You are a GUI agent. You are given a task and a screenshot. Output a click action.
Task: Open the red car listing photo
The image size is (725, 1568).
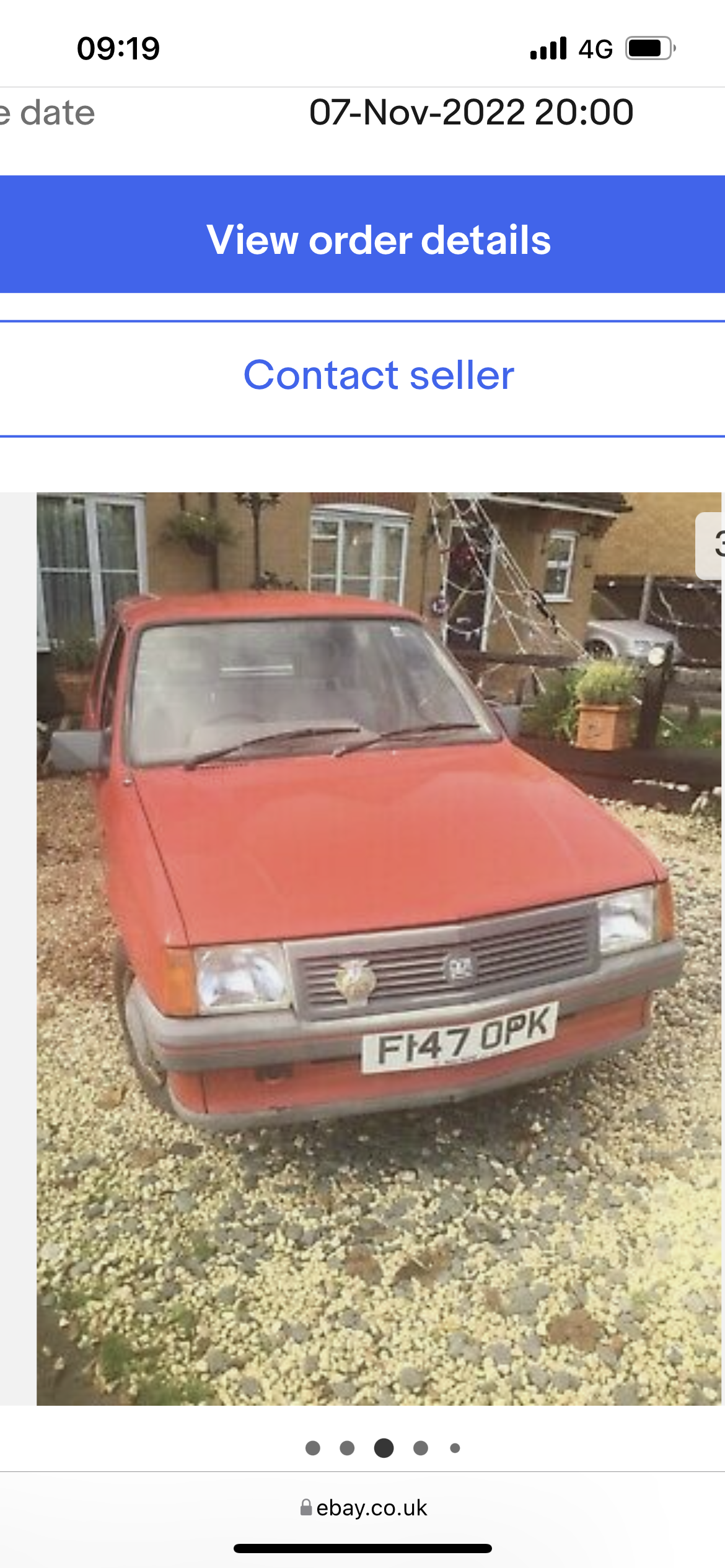[x=379, y=949]
